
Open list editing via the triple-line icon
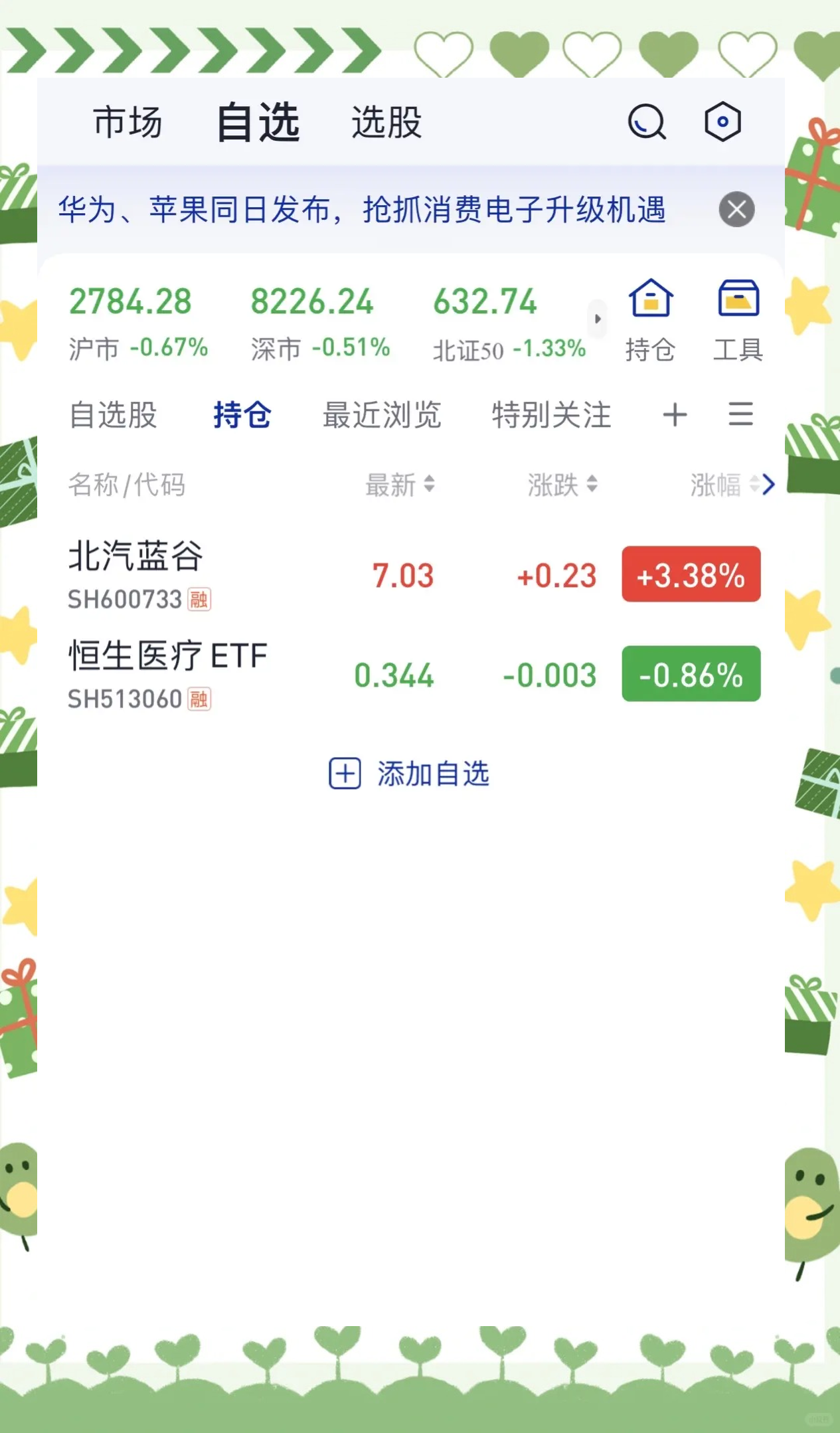click(x=740, y=415)
